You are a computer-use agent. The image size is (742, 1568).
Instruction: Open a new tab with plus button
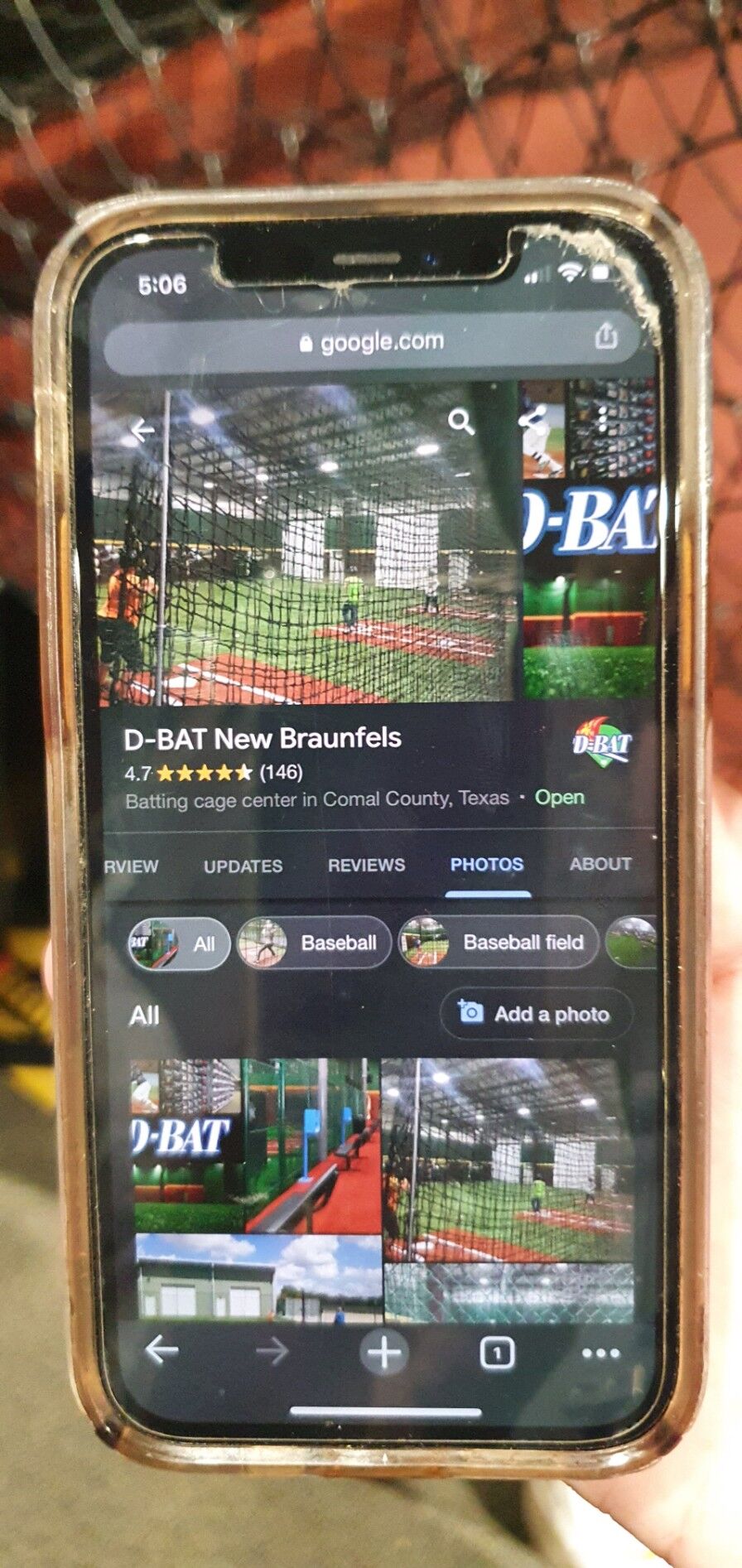(383, 1352)
